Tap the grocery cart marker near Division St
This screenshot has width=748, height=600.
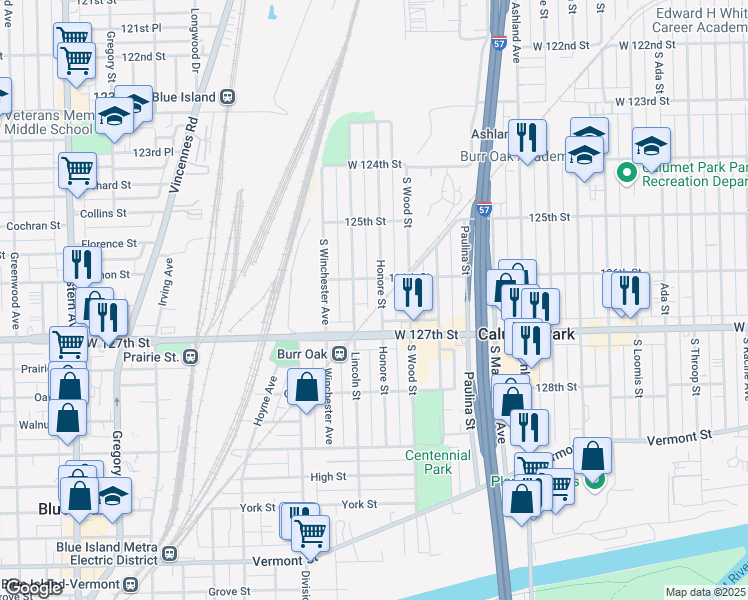point(311,532)
